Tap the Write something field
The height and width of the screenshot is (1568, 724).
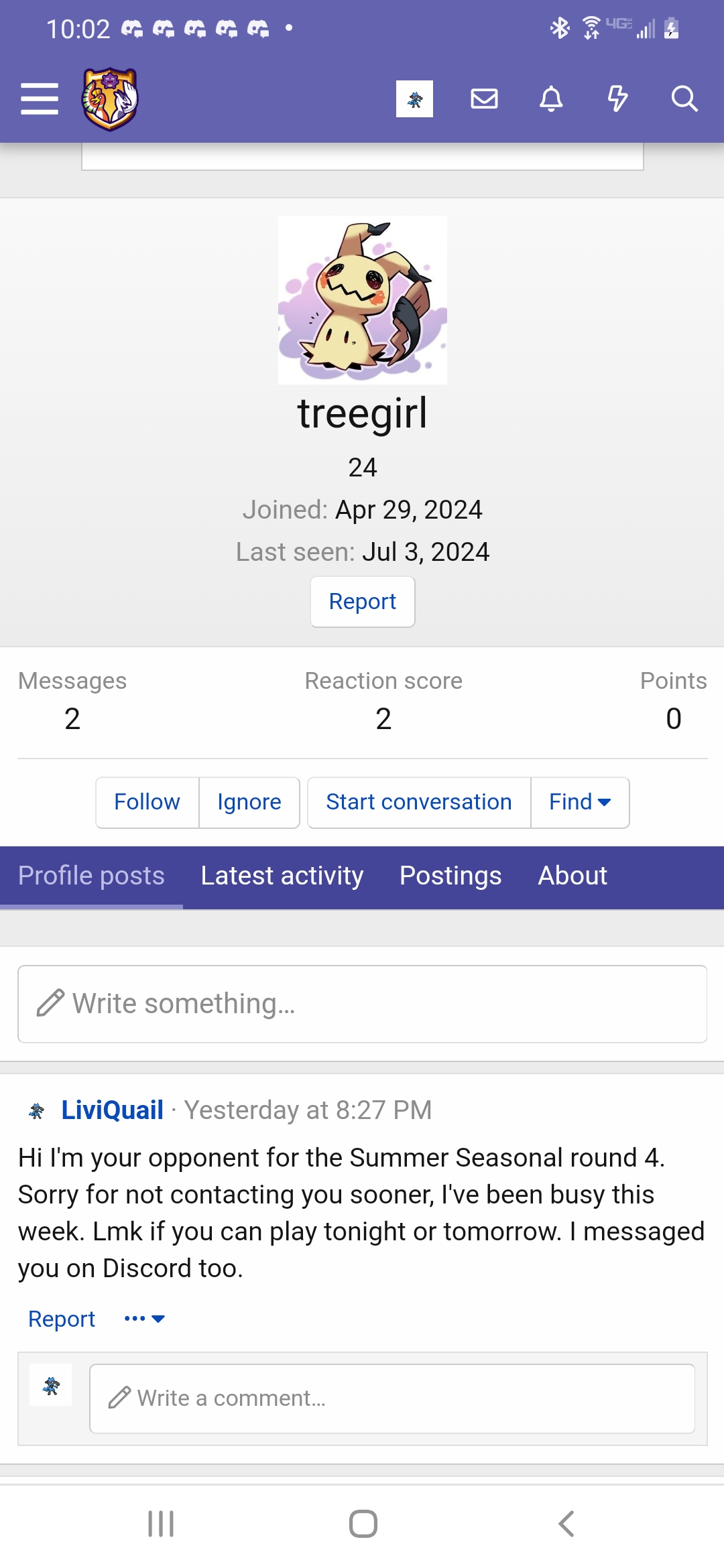point(363,1004)
